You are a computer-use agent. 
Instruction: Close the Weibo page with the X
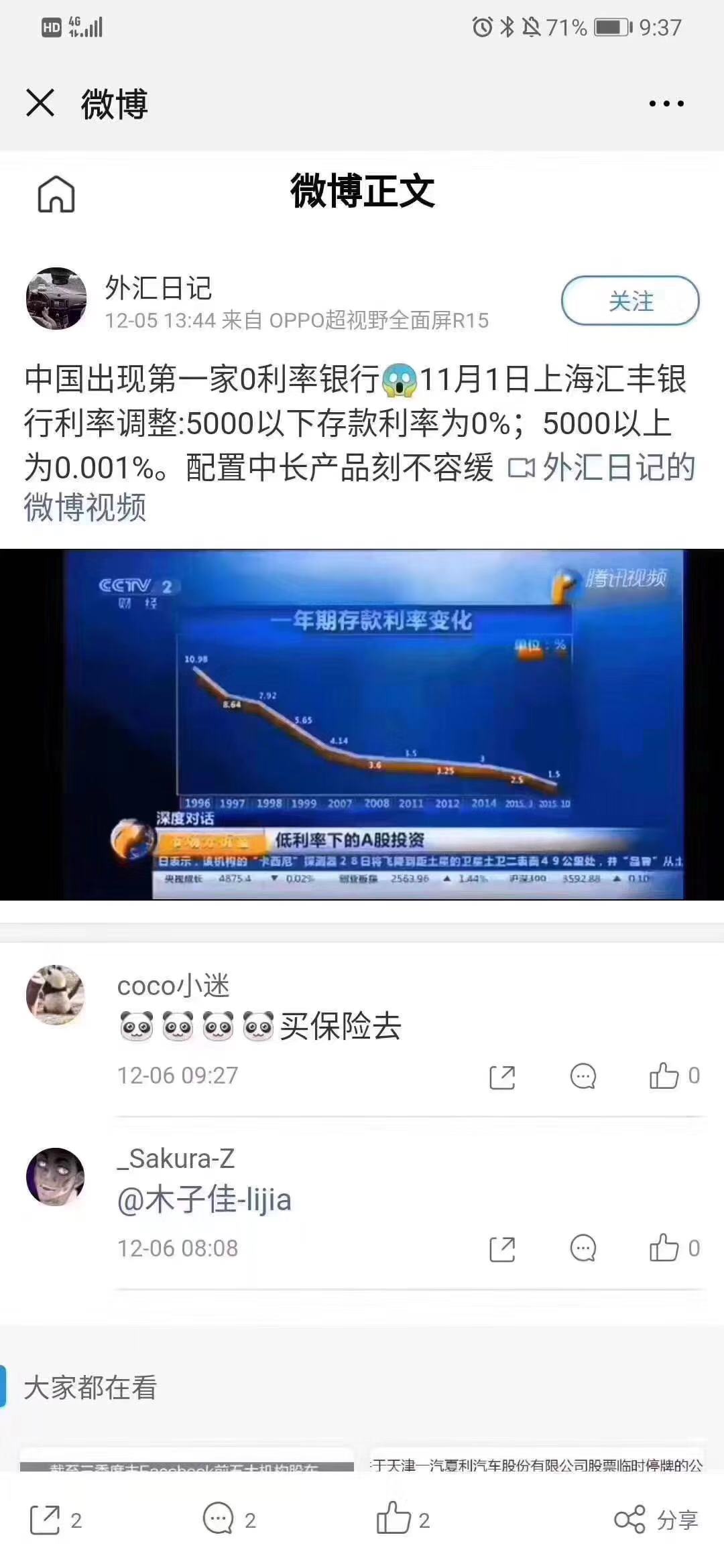[x=40, y=103]
